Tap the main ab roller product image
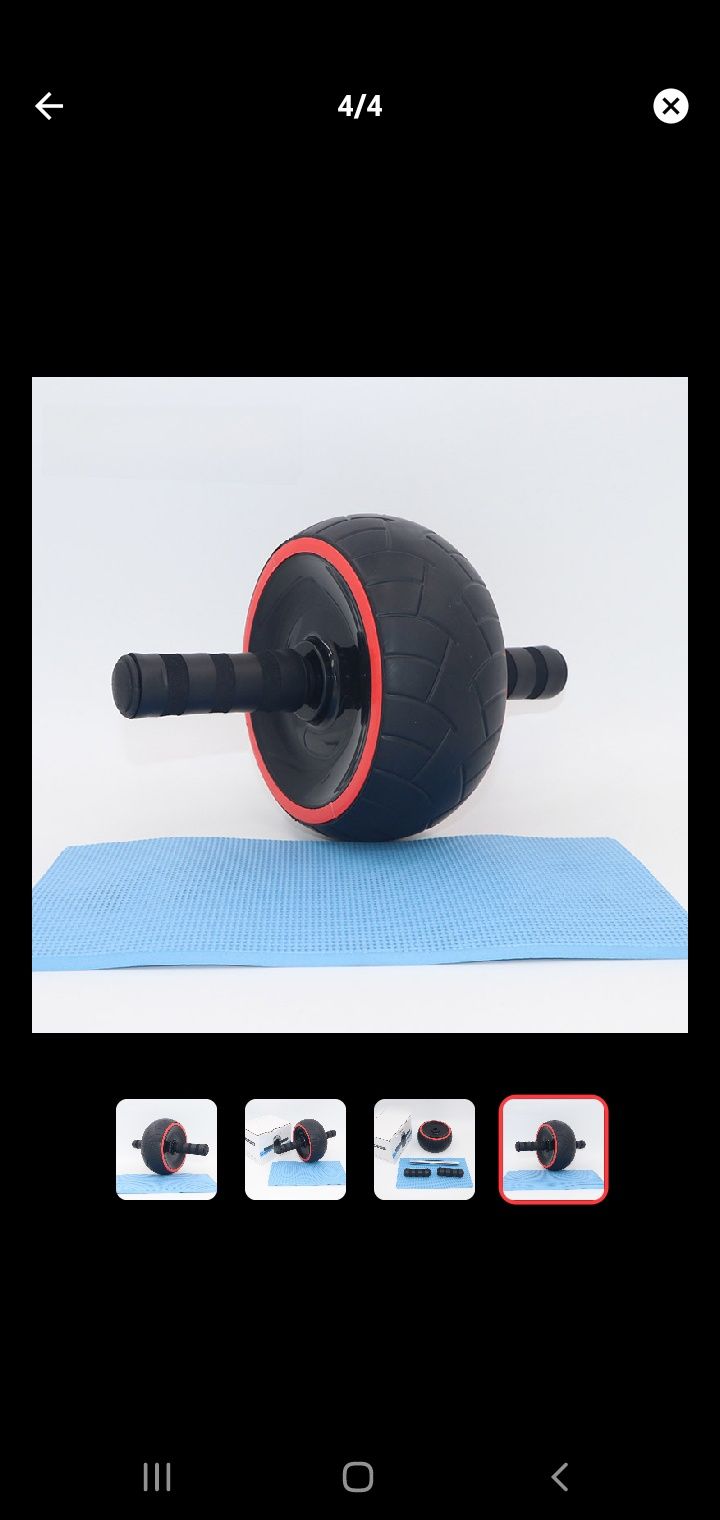 coord(360,704)
